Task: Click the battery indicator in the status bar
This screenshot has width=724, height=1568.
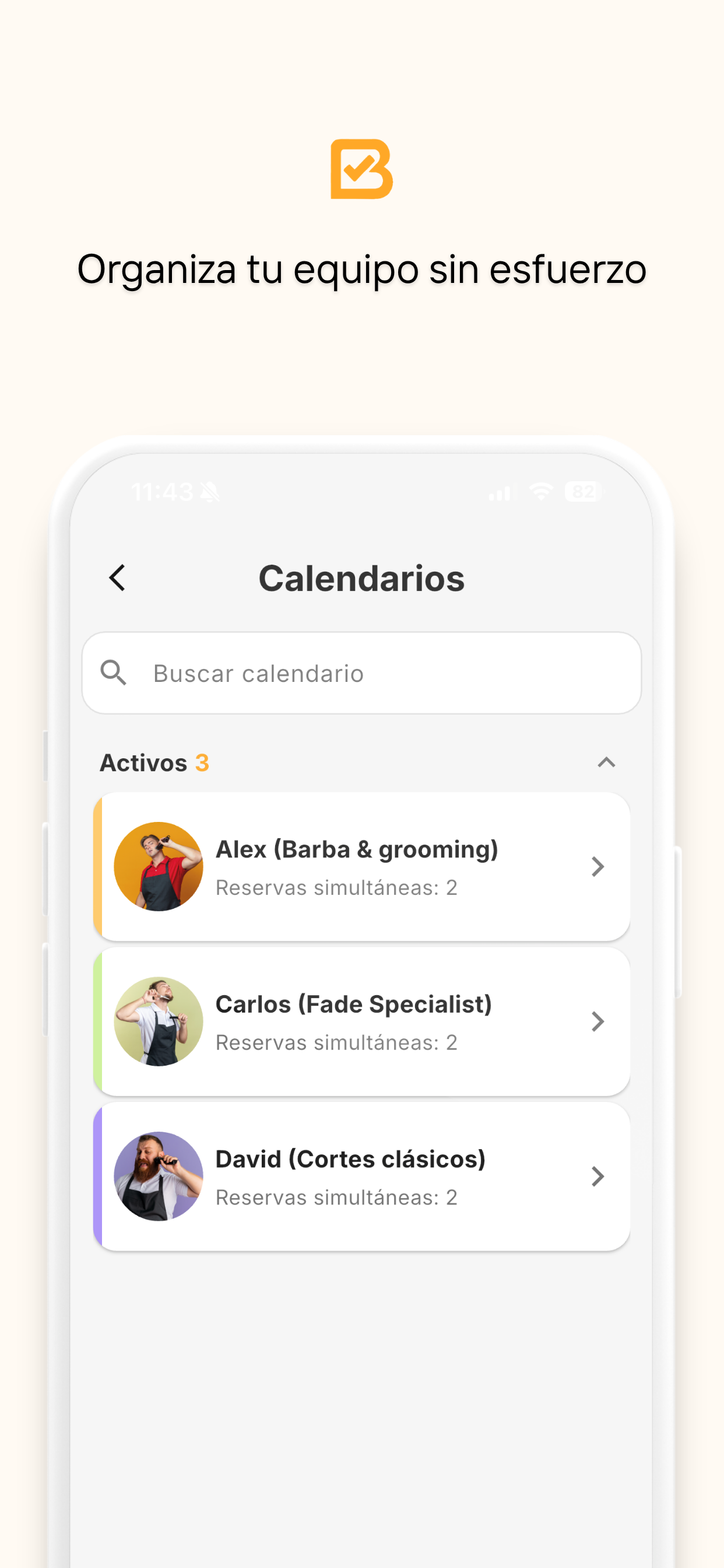Action: click(582, 492)
